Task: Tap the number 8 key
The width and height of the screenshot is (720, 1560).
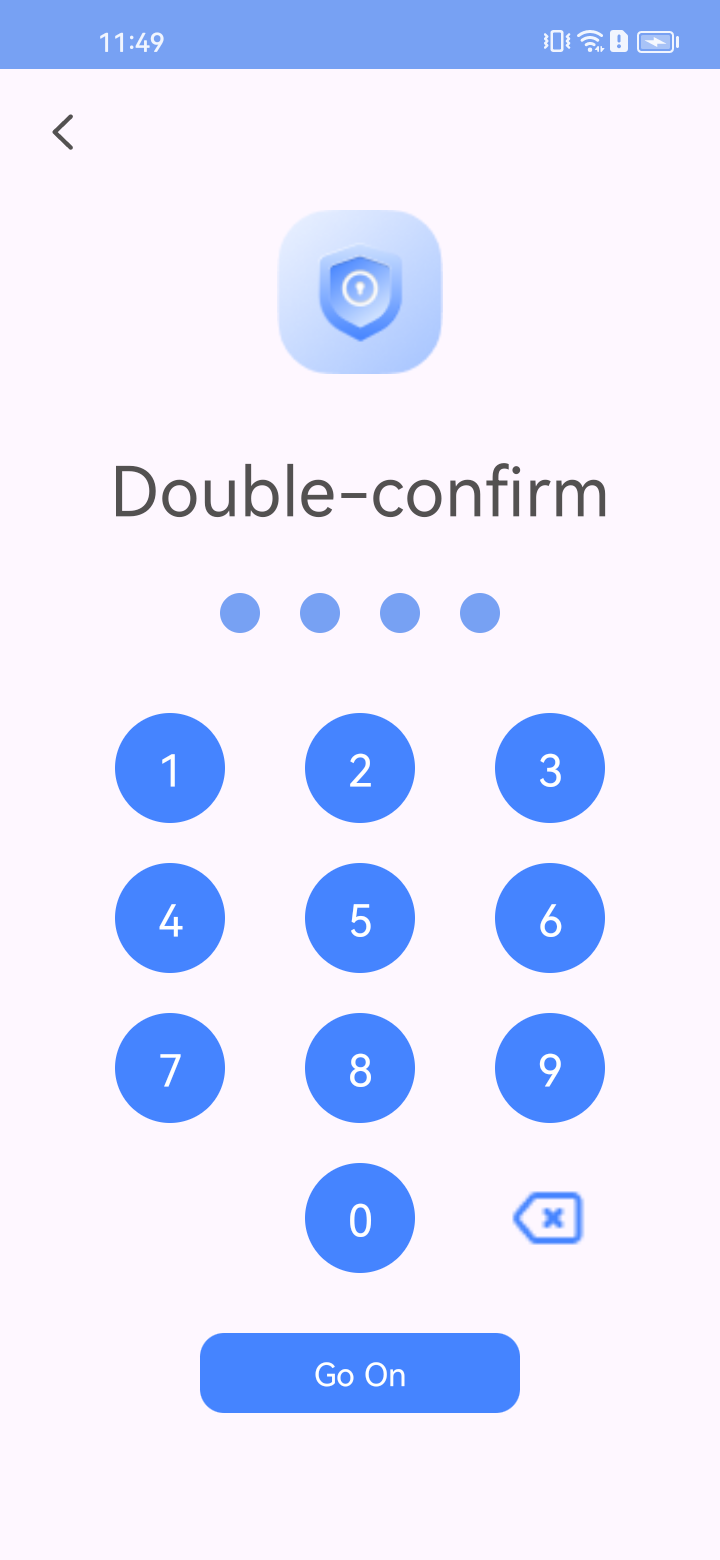Action: tap(360, 1068)
